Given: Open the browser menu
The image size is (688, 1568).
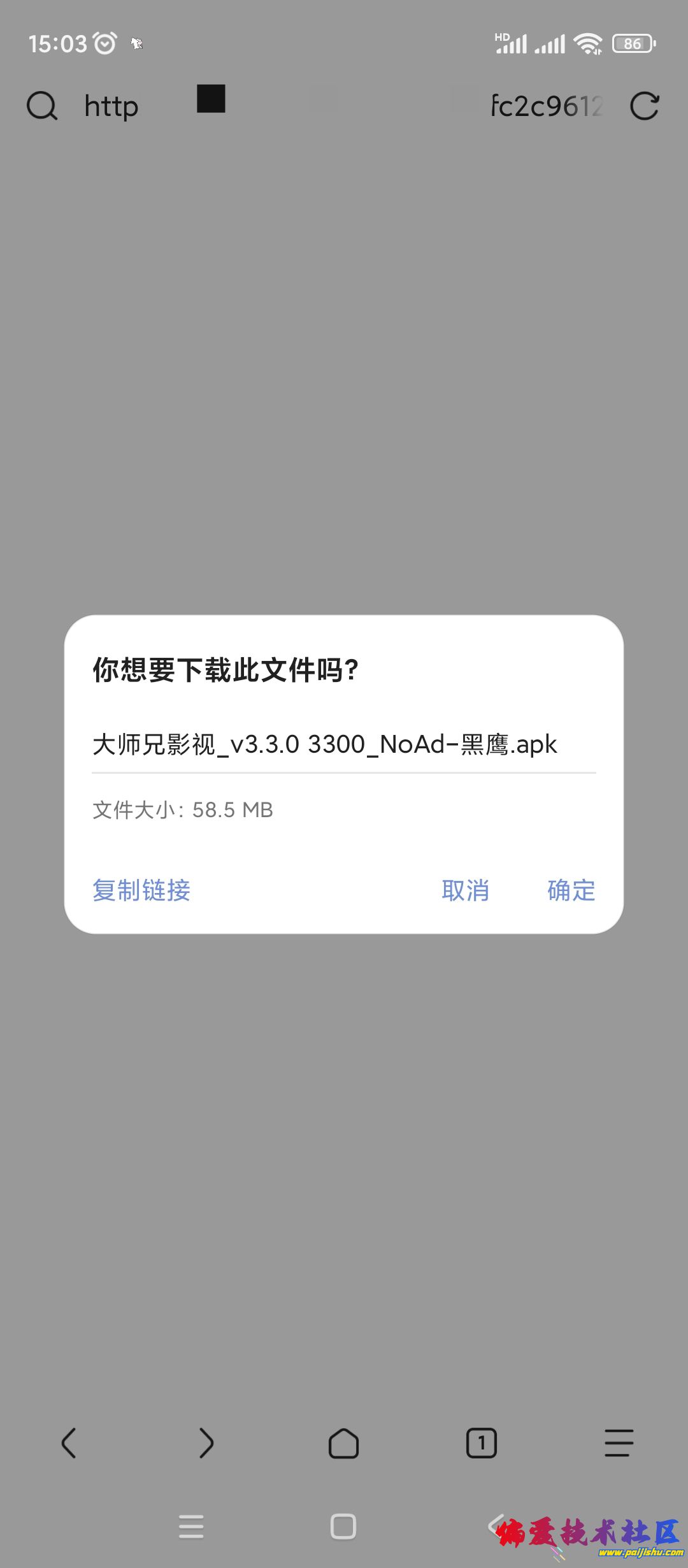Looking at the screenshot, I should coord(619,1443).
